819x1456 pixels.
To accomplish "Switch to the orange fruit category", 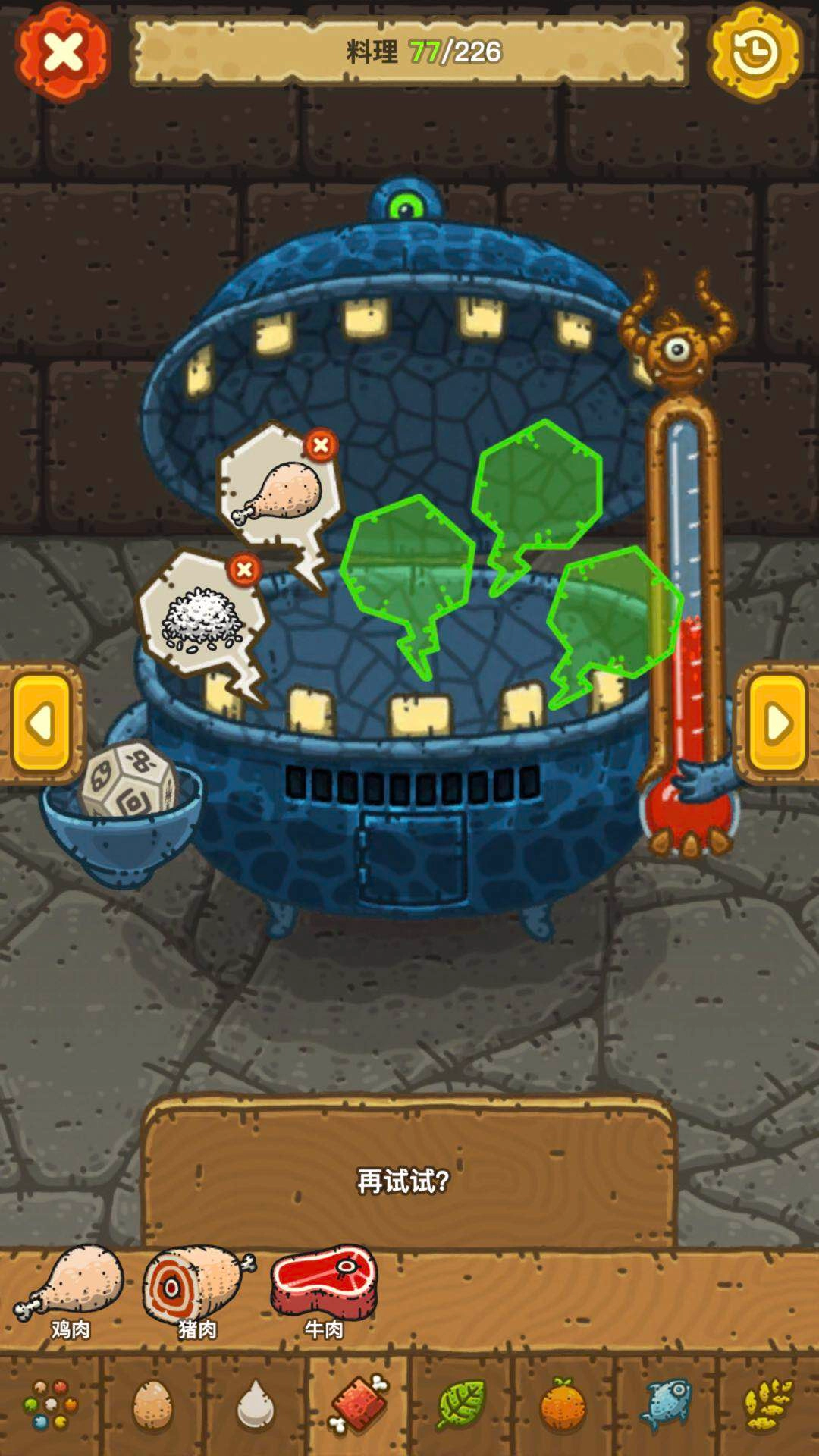I will pos(563,1405).
